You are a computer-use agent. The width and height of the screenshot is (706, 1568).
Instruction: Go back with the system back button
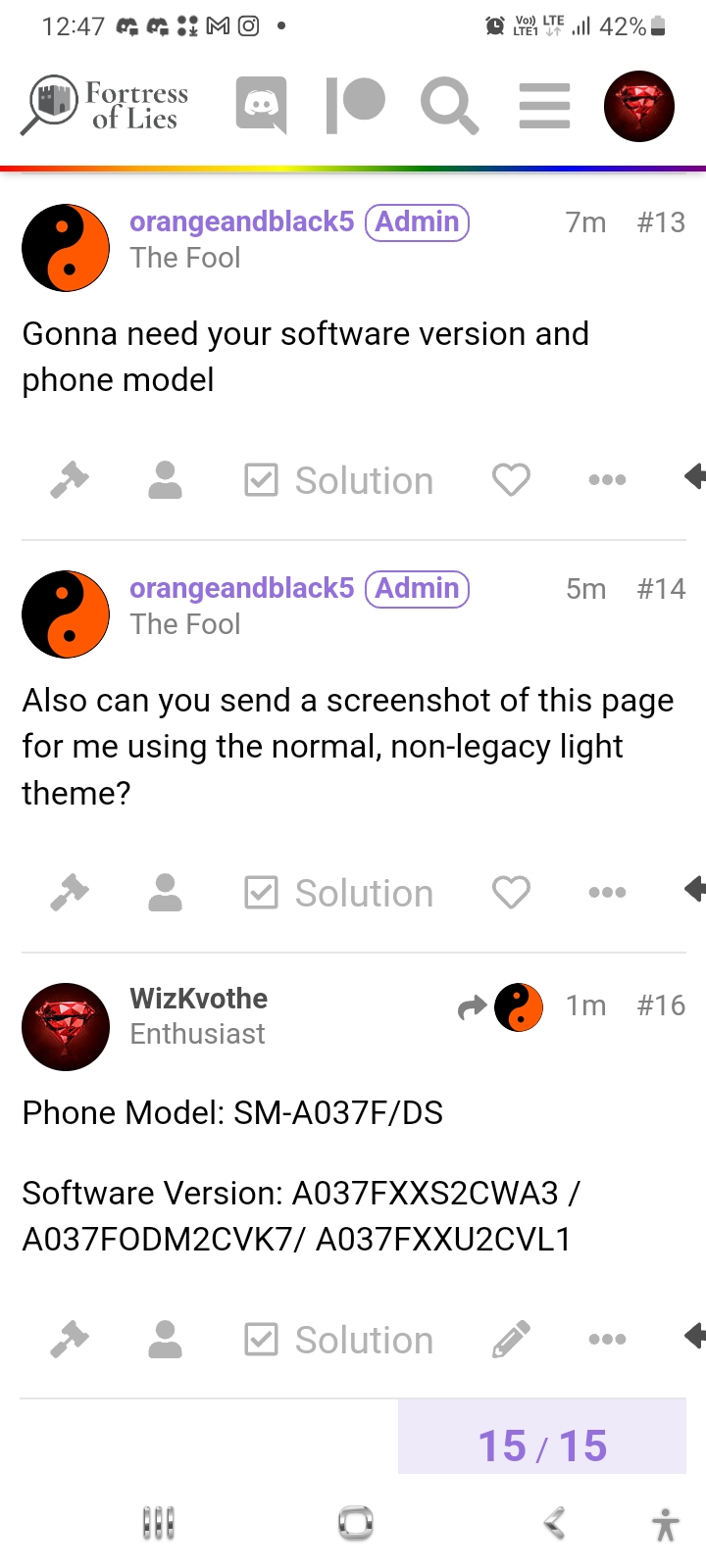point(554,1524)
